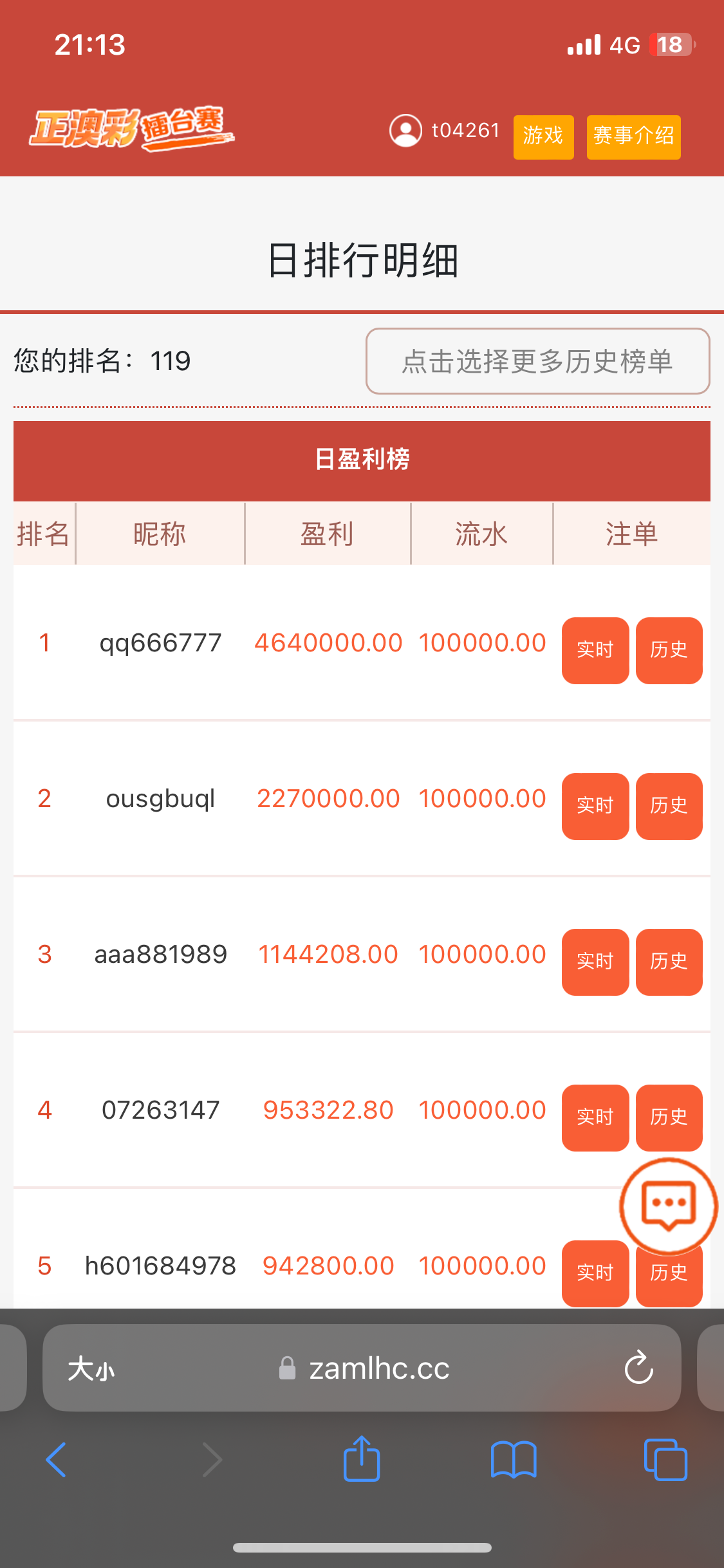Open the 大小 page settings menu

point(91,1368)
